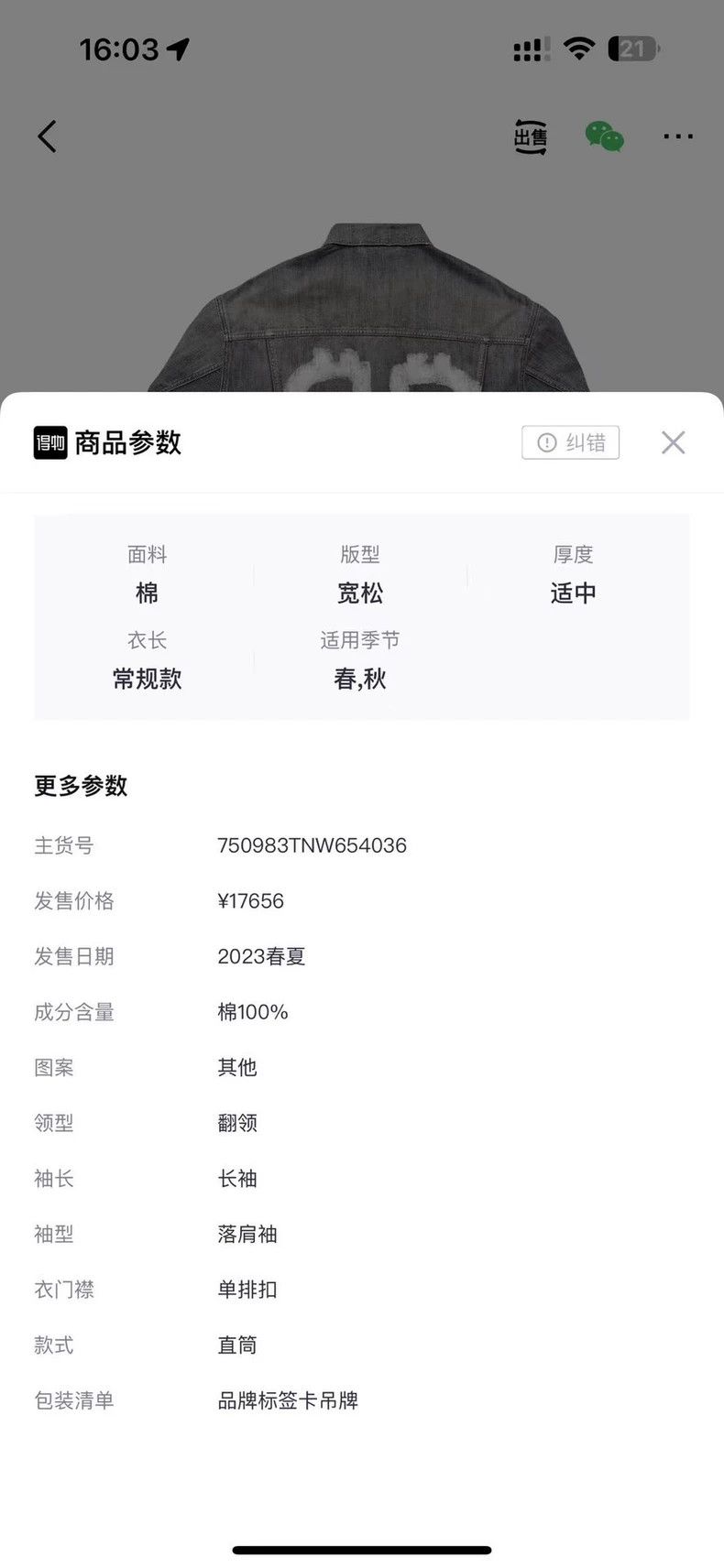Share via the WeChat icon
This screenshot has height=1568, width=724.
click(605, 136)
